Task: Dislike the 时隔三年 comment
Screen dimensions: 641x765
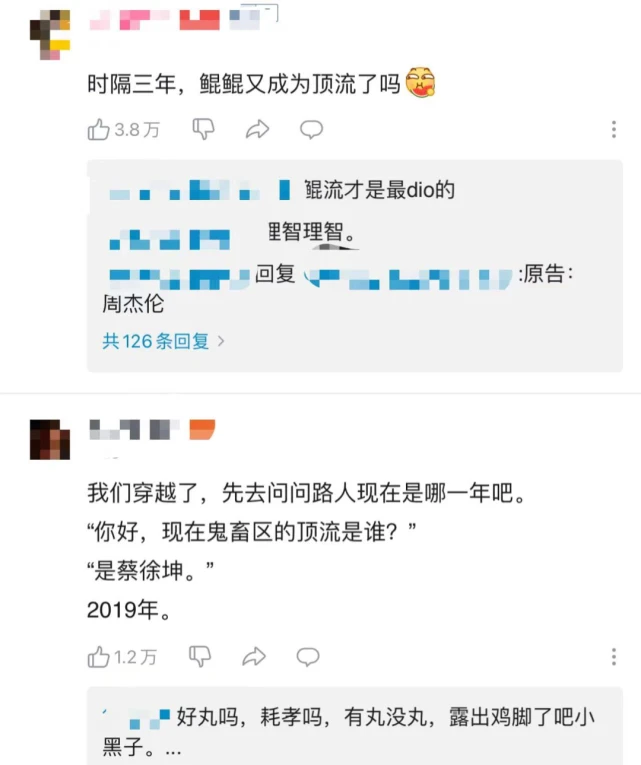Action: (x=203, y=129)
